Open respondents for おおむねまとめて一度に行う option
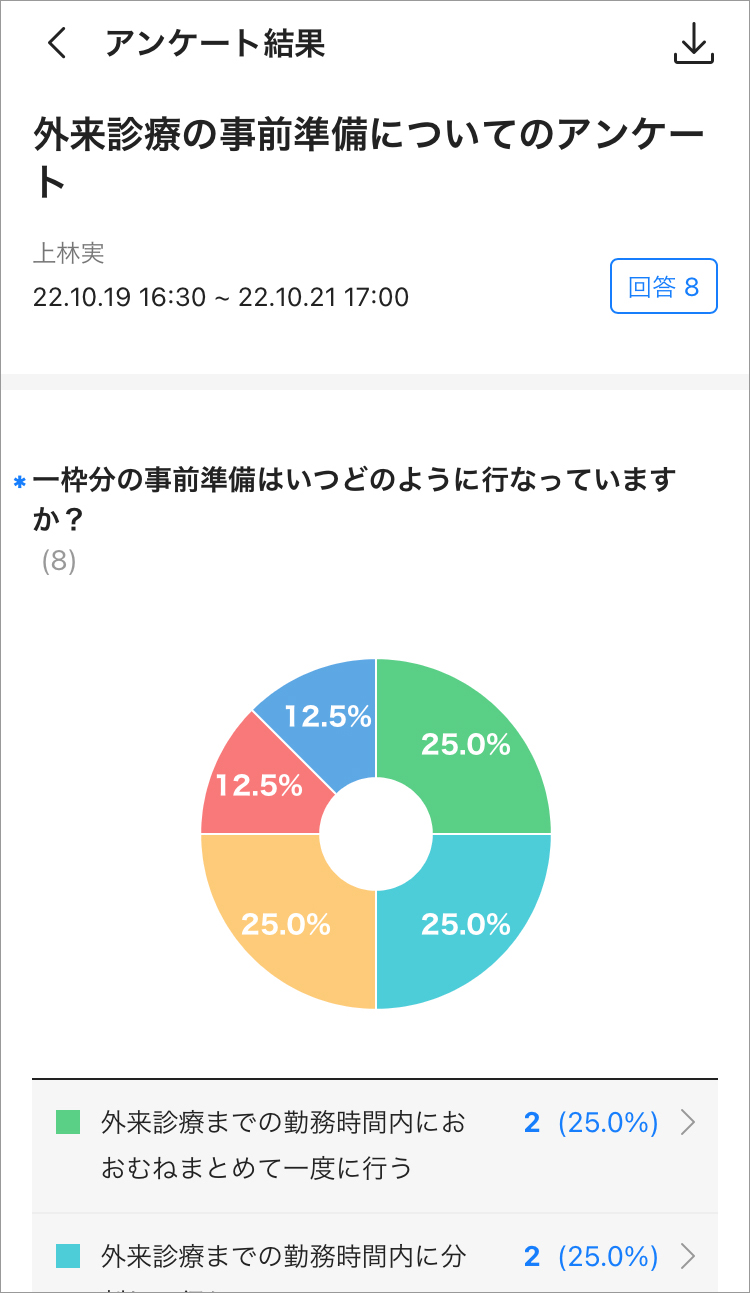The height and width of the screenshot is (1293, 750). tap(687, 1123)
